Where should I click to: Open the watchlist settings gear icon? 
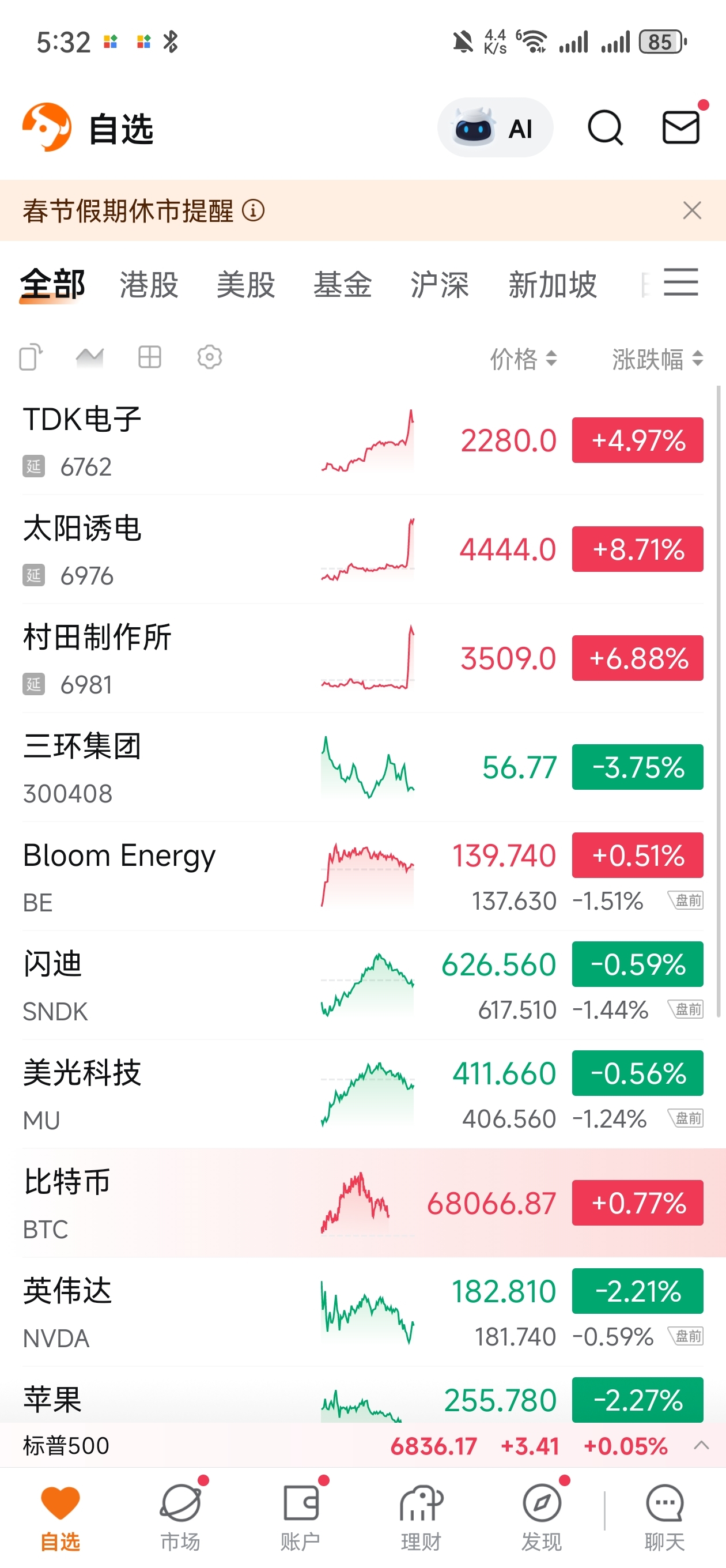coord(209,357)
